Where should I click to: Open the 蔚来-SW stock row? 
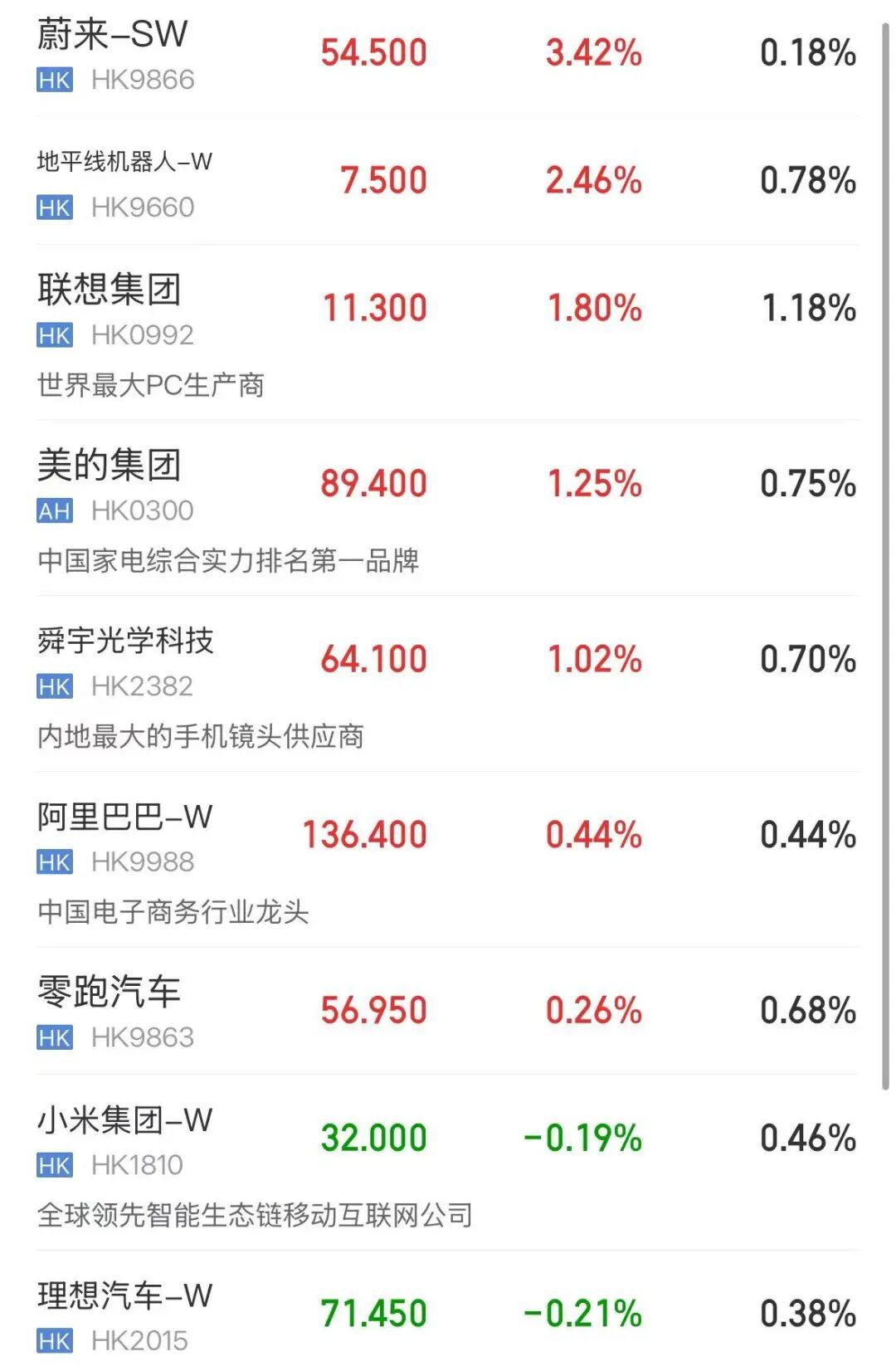113,36
